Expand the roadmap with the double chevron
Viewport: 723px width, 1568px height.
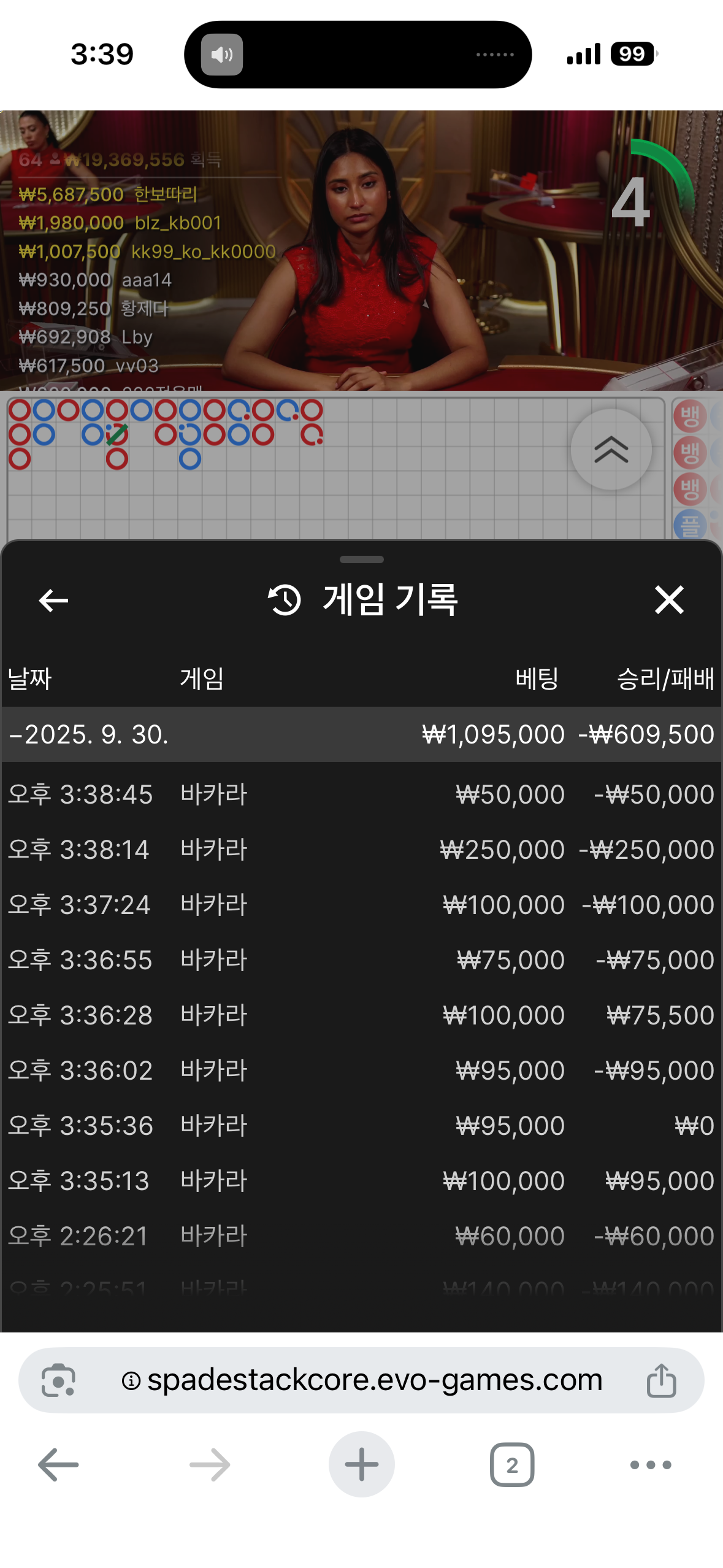click(x=611, y=450)
